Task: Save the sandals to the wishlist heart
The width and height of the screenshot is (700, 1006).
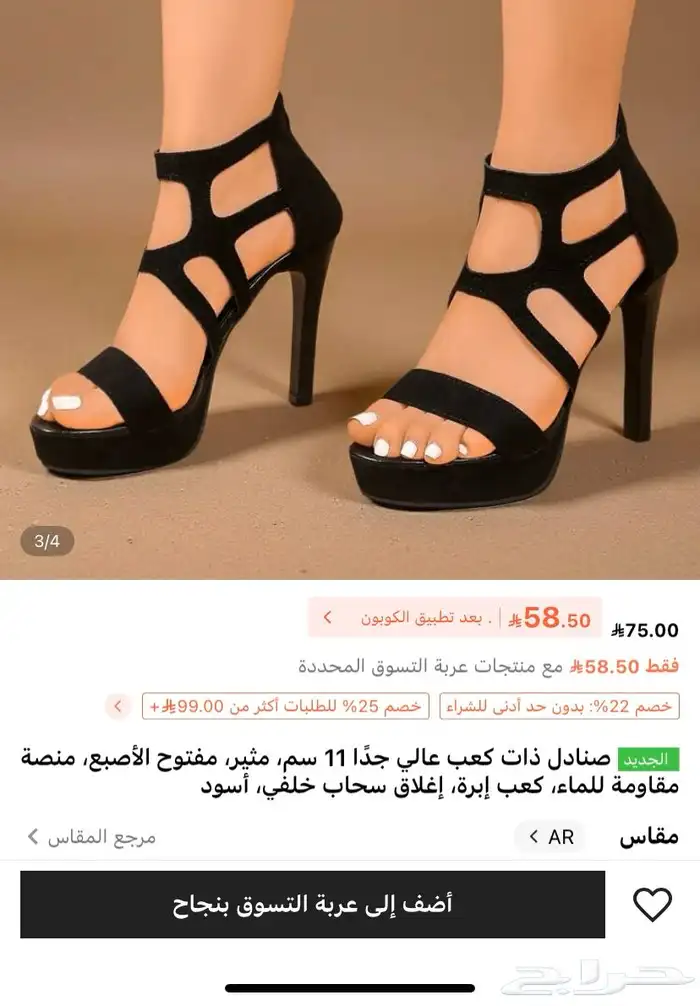Action: pos(652,904)
